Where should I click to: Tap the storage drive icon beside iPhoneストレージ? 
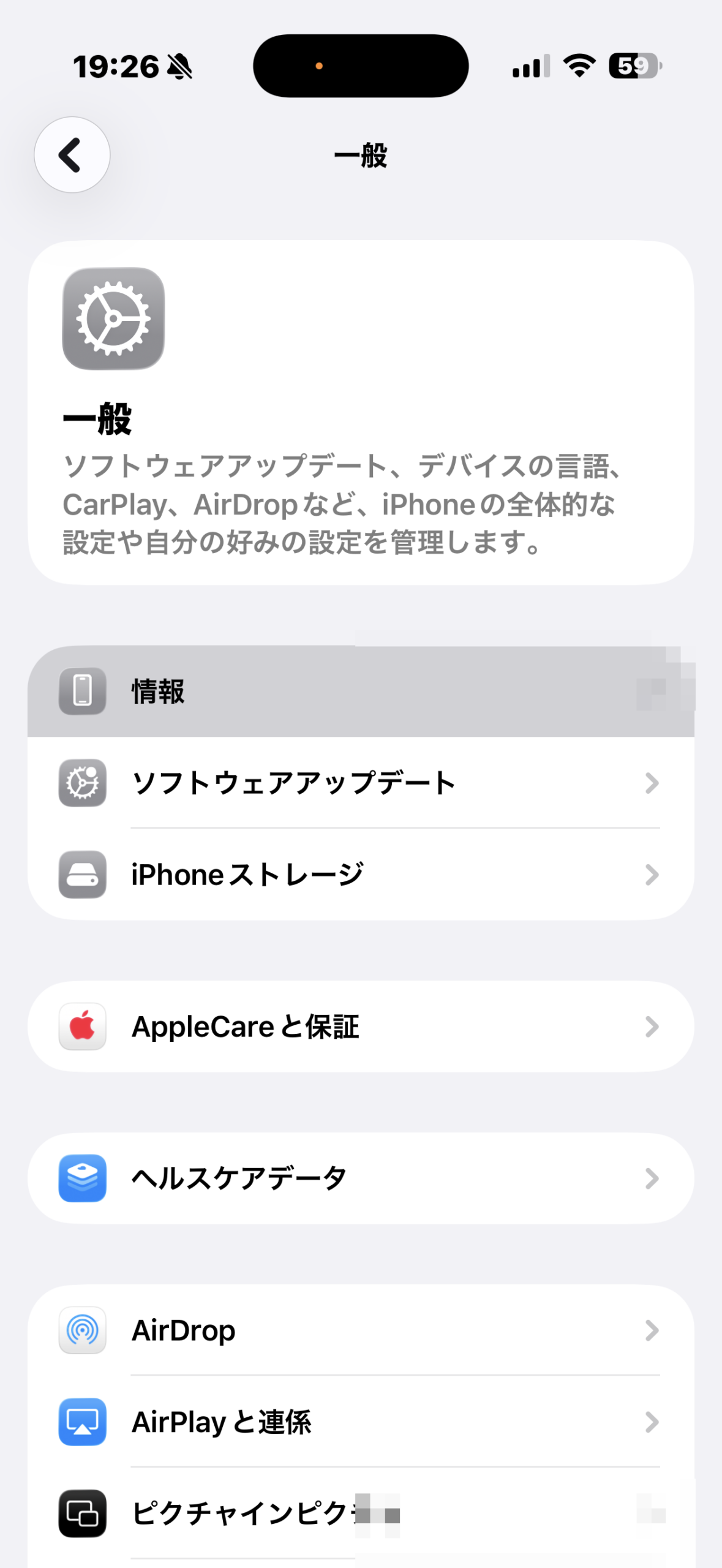[82, 875]
